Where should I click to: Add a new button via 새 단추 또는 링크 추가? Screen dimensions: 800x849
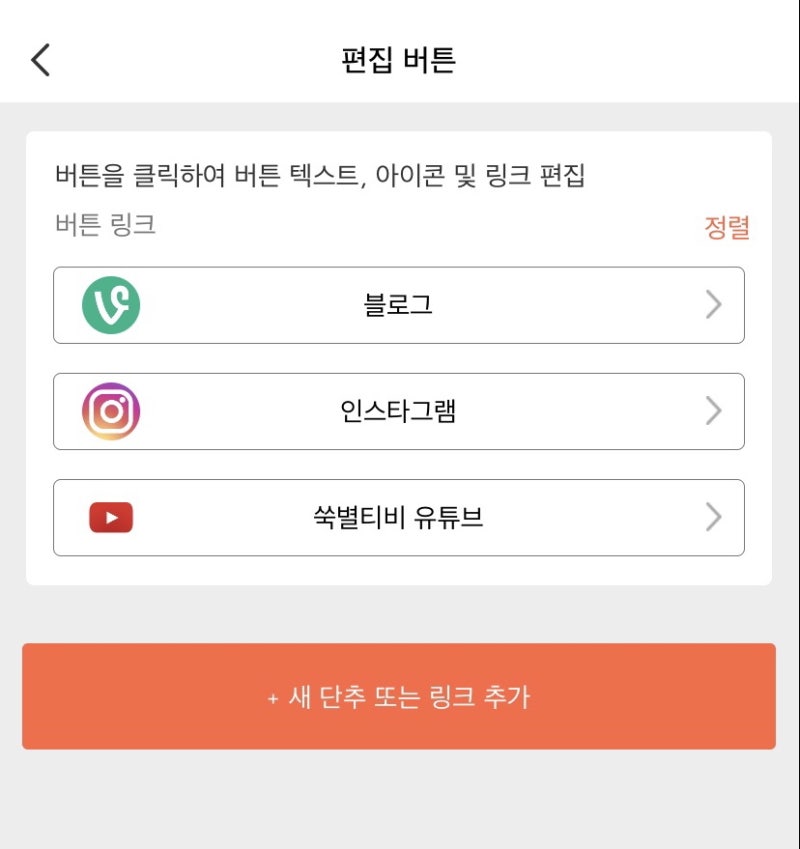coord(398,696)
